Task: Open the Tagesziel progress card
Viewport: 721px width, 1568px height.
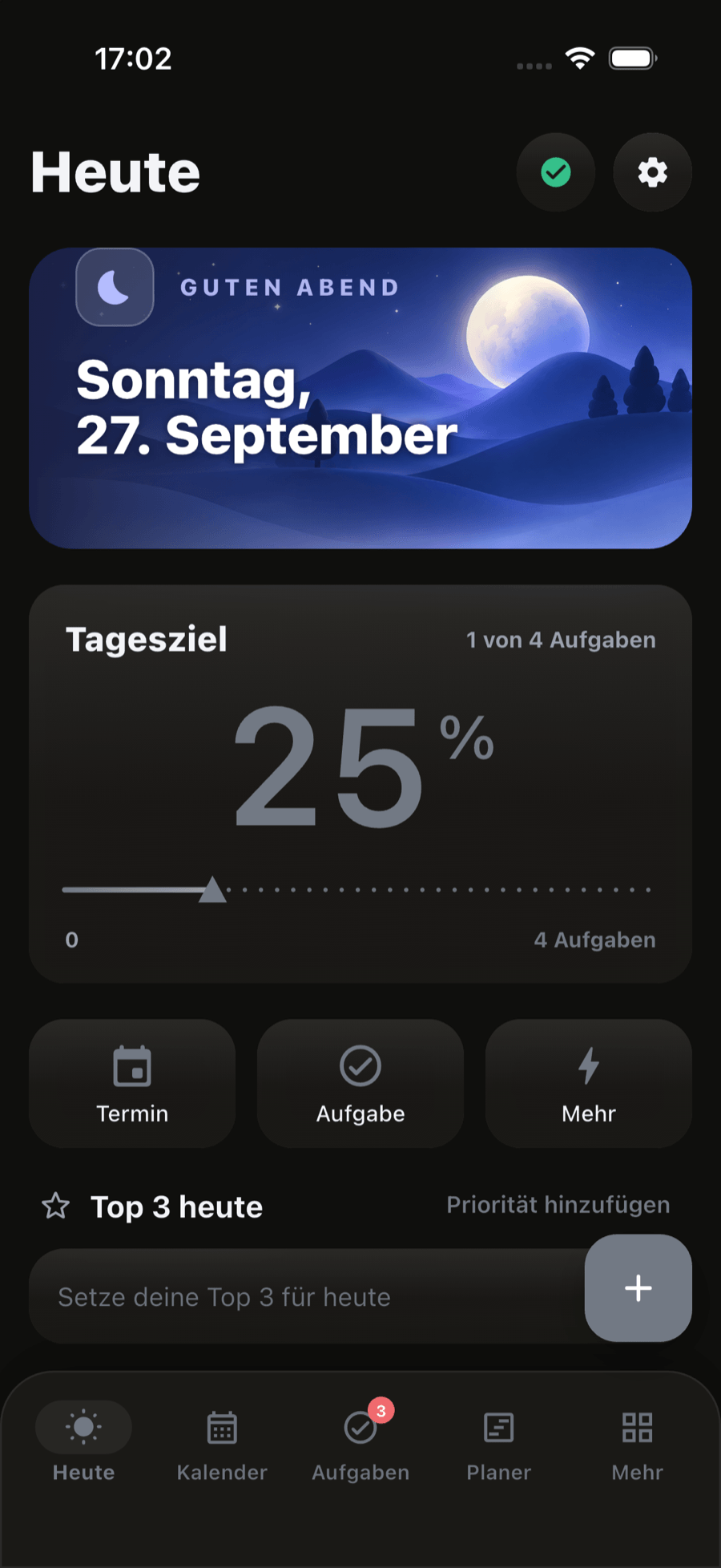Action: pyautogui.click(x=360, y=784)
